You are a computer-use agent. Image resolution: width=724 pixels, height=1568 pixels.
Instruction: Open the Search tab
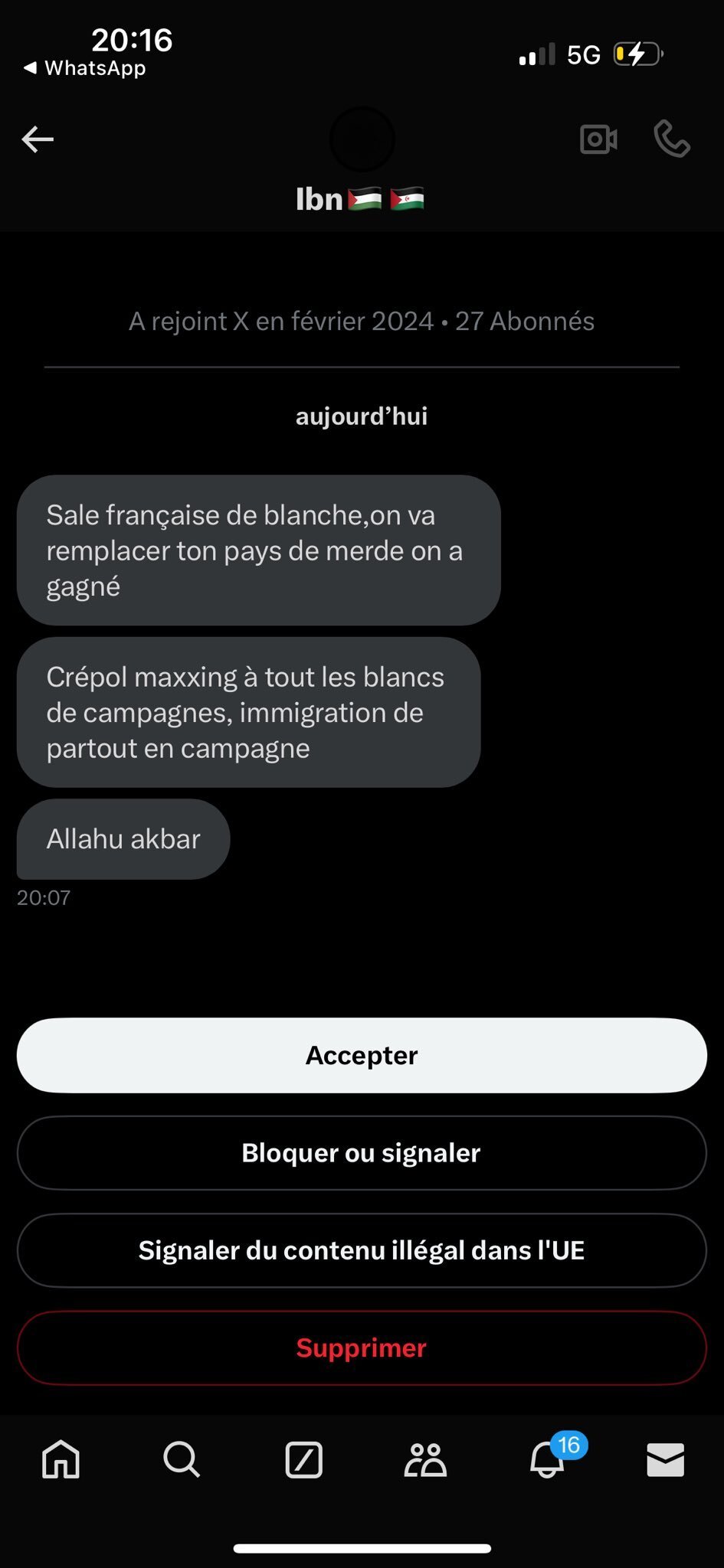(x=182, y=1459)
